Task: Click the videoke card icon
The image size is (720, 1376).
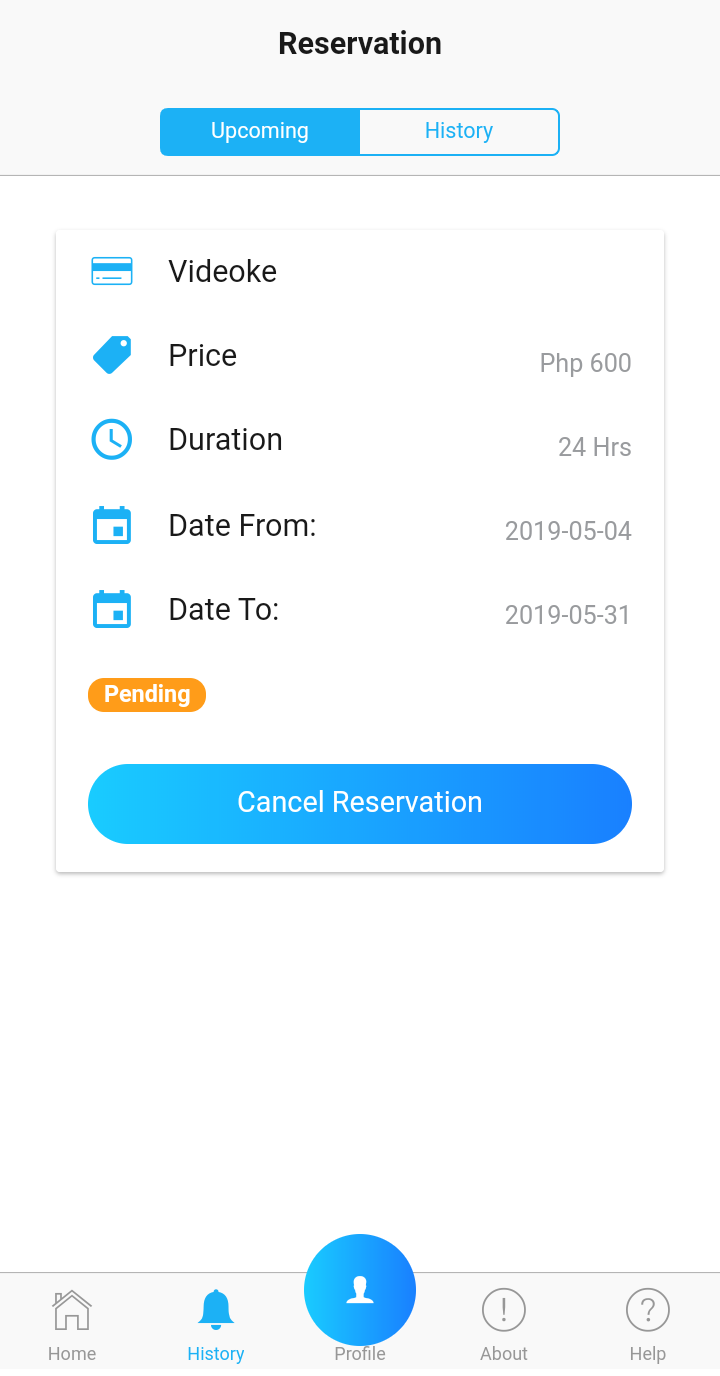Action: [111, 270]
